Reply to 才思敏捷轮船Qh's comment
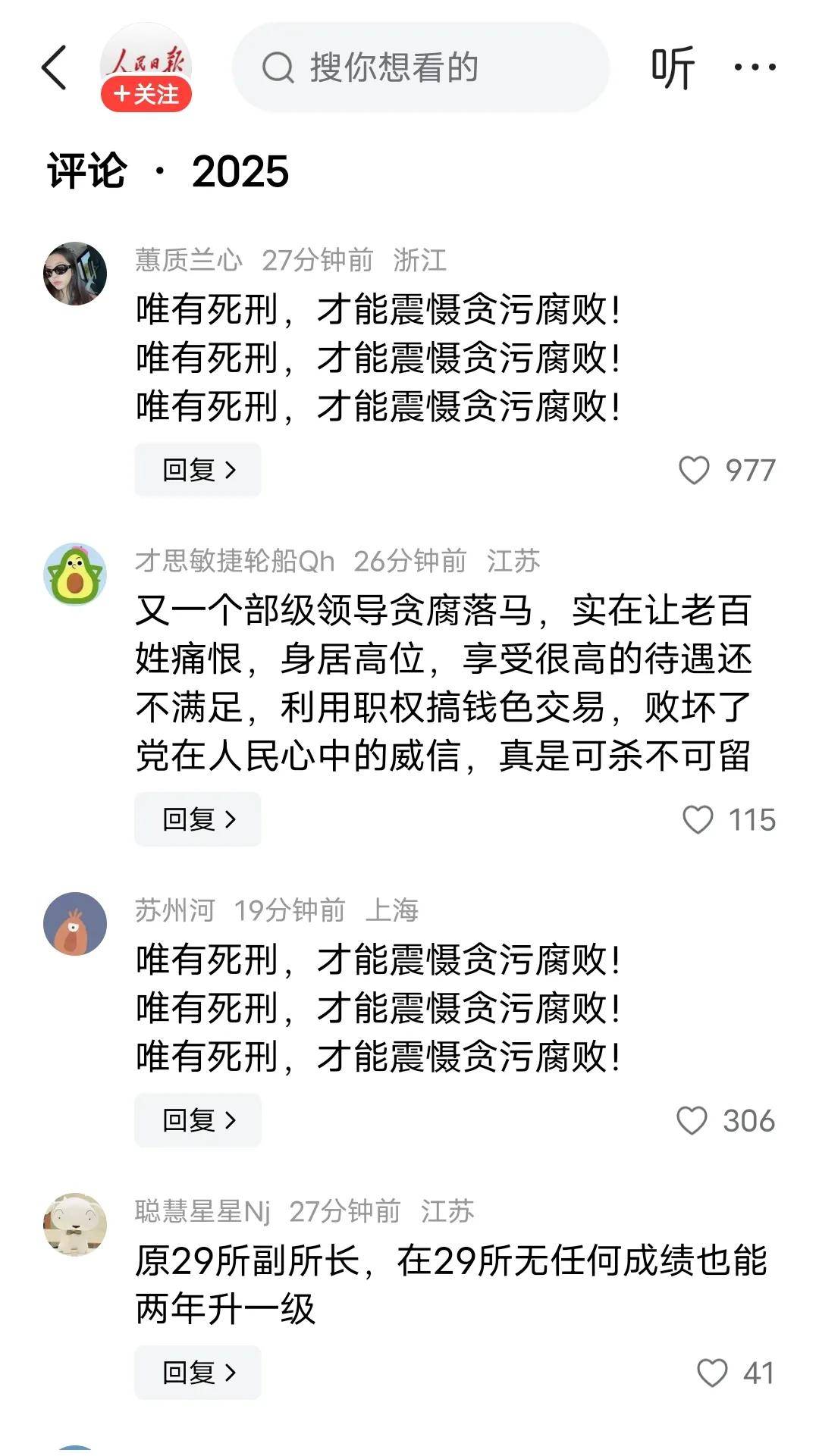The height and width of the screenshot is (1456, 819). (198, 819)
